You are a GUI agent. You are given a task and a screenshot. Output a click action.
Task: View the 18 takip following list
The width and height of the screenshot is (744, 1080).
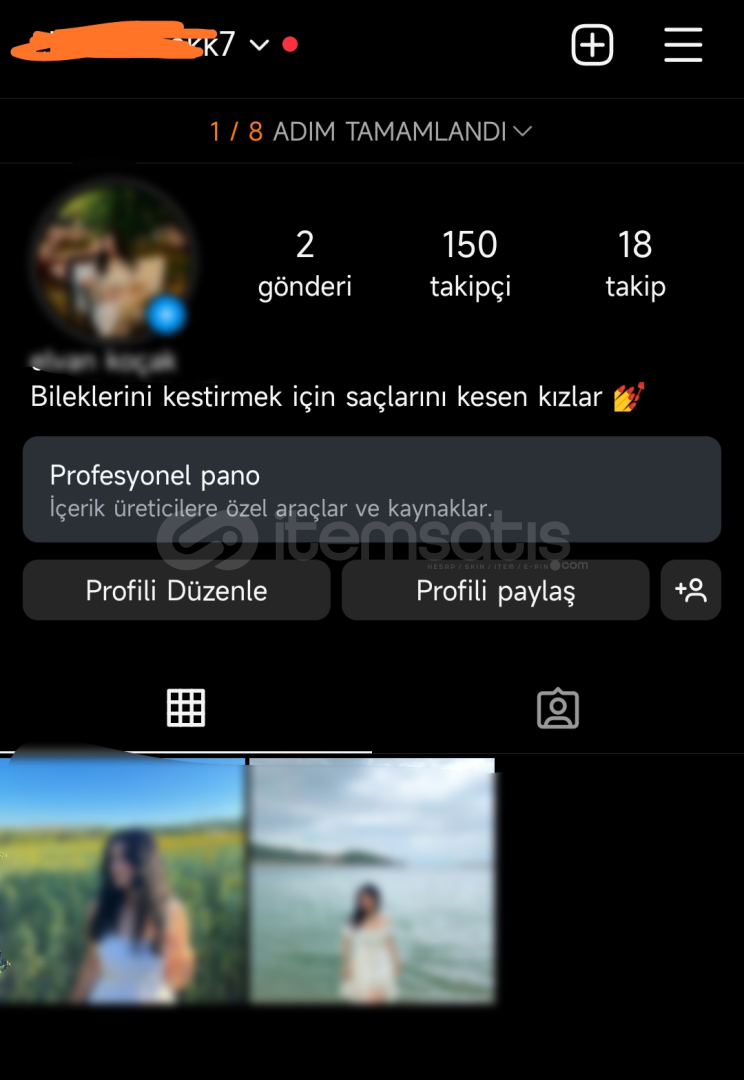[635, 263]
